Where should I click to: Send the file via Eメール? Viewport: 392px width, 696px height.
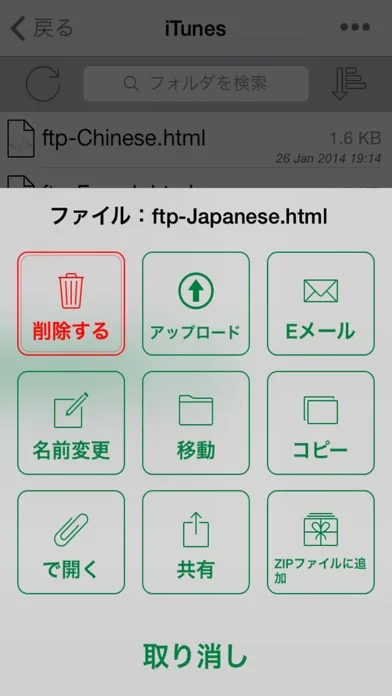click(321, 304)
